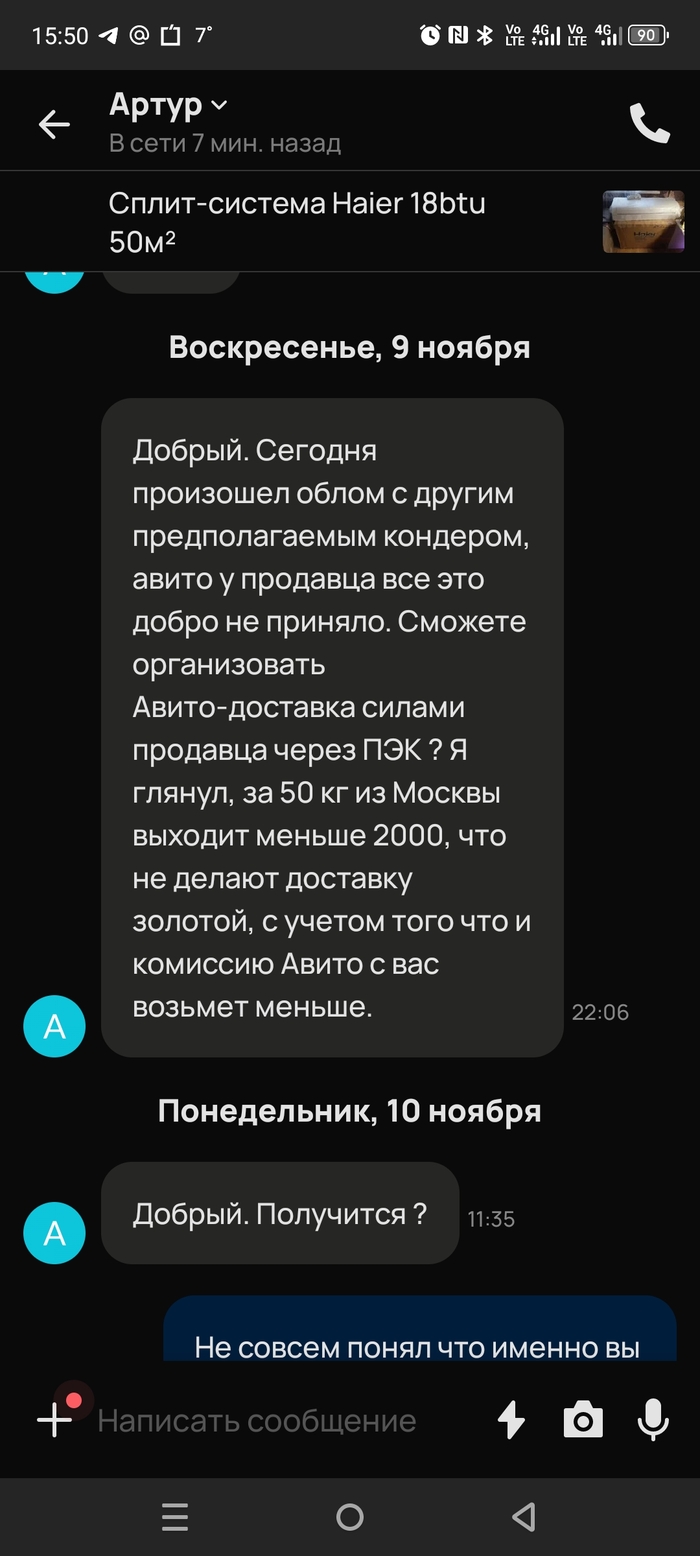This screenshot has height=1556, width=700.
Task: Open the attachments plus button
Action: coord(55,1420)
